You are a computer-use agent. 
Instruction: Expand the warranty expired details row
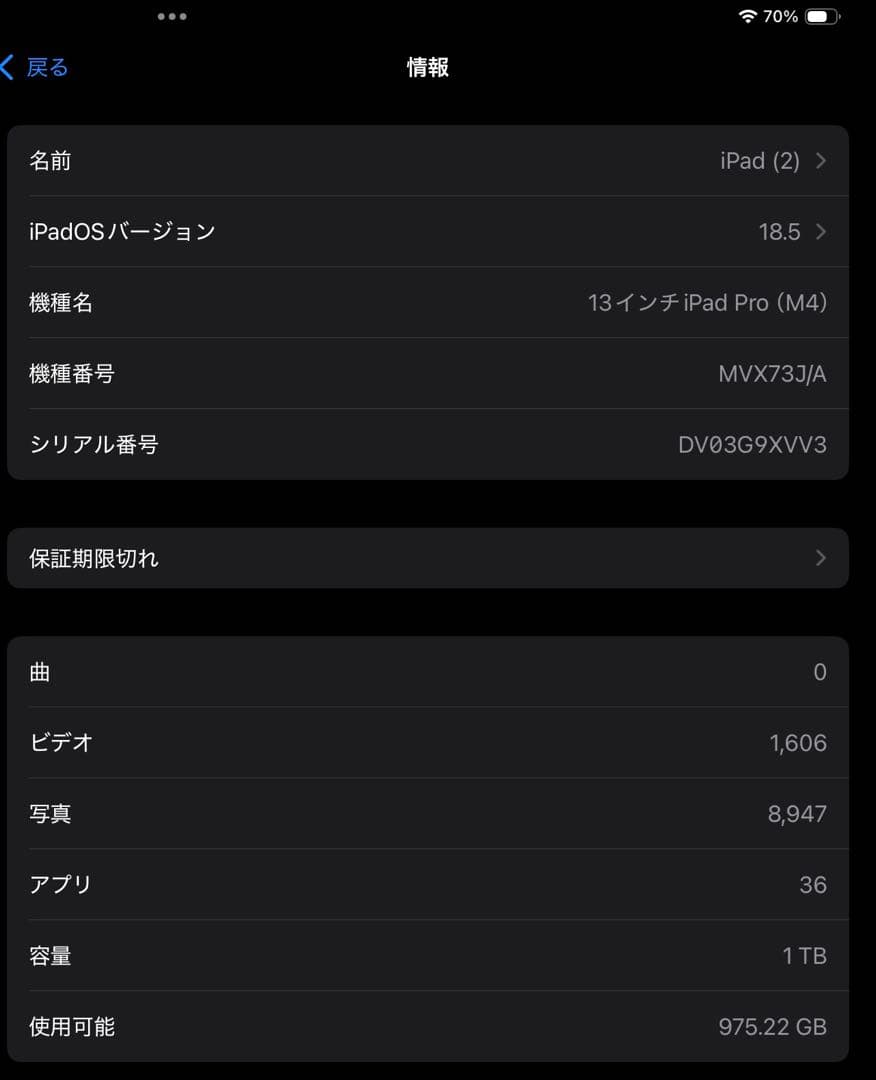(430, 558)
